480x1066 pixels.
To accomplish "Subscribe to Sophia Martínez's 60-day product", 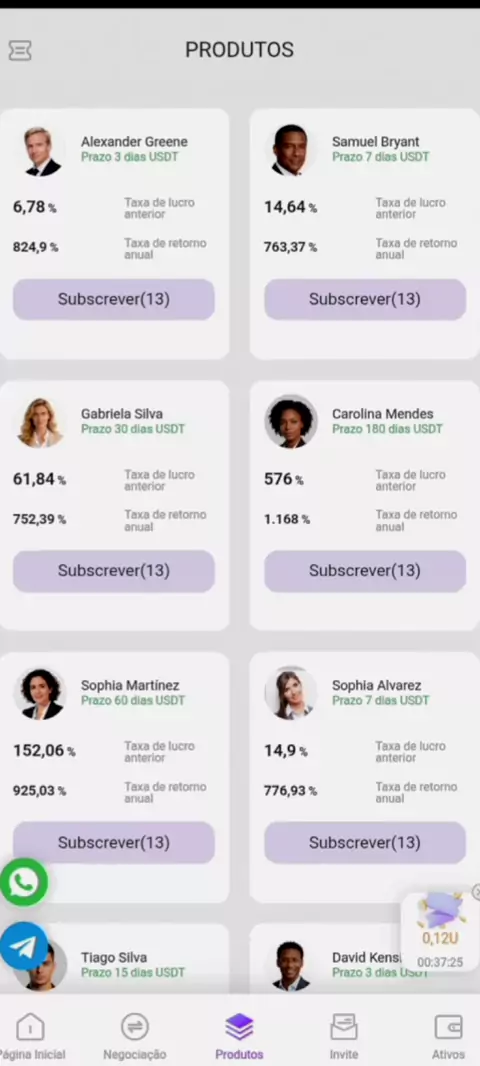I will click(x=114, y=842).
